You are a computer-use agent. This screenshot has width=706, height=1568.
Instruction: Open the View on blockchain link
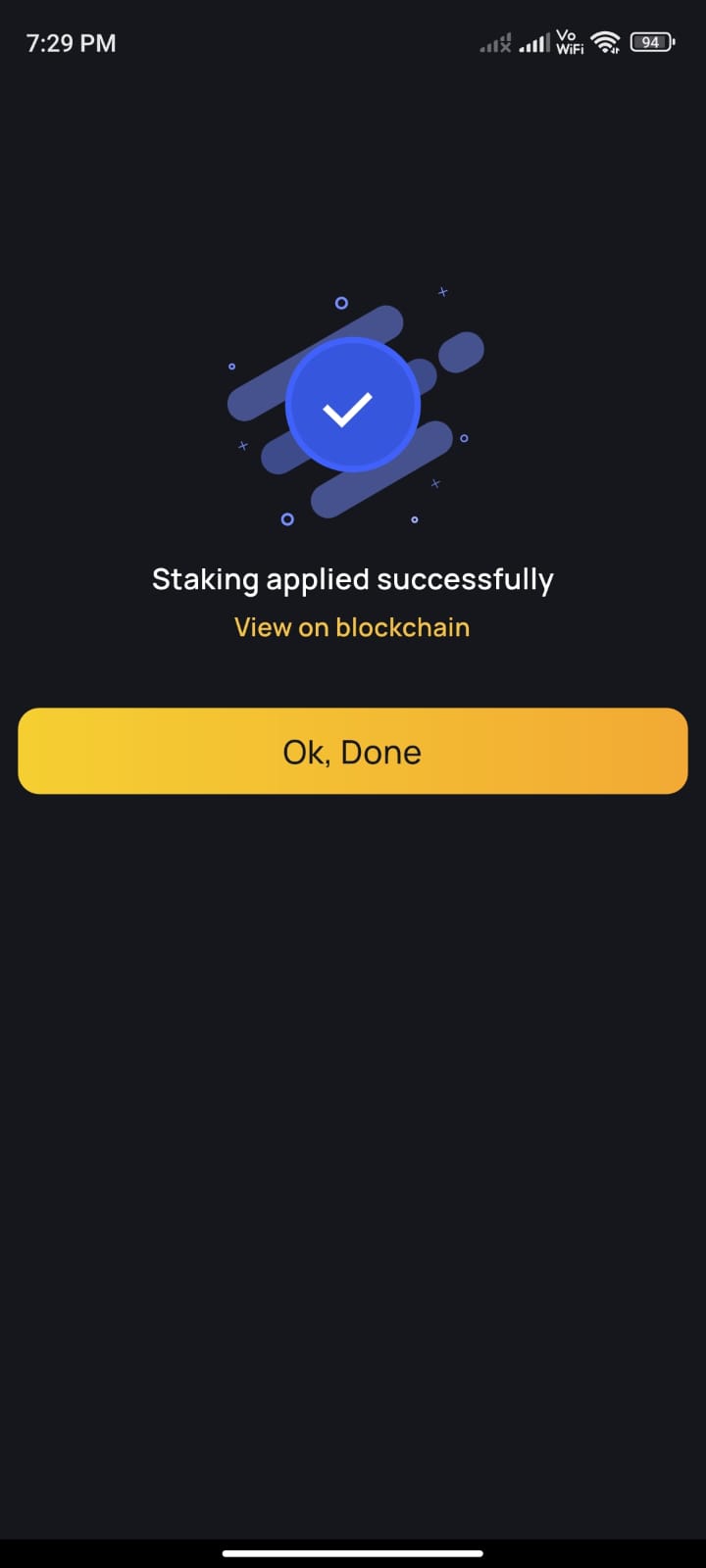coord(352,627)
